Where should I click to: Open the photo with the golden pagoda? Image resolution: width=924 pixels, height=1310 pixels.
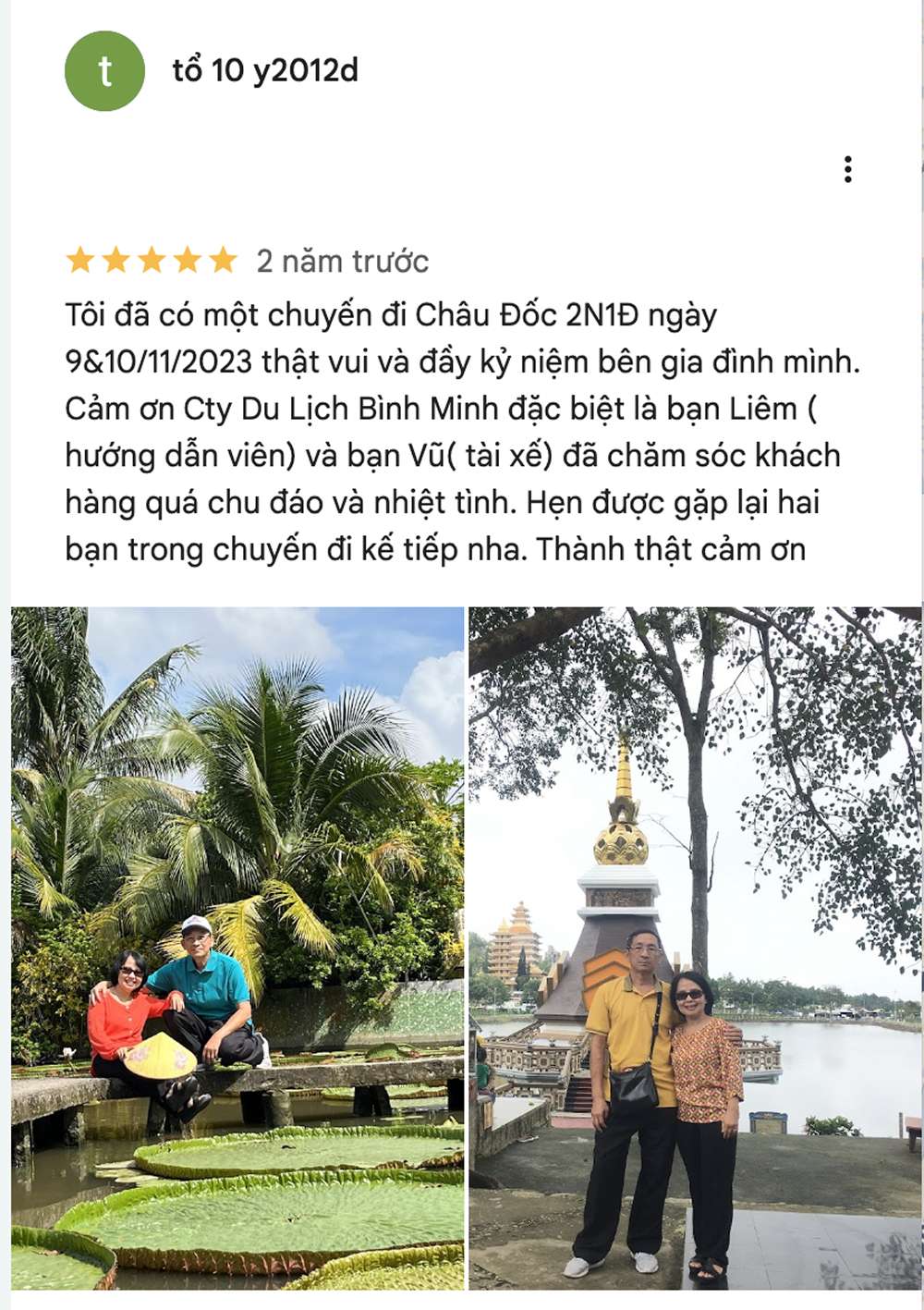coord(695,948)
